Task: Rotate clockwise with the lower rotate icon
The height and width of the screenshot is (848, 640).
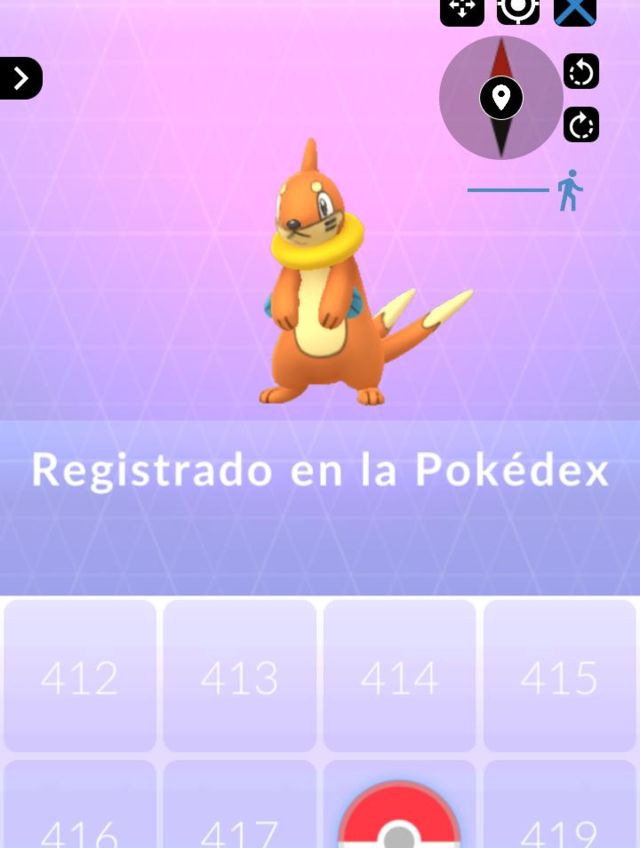Action: coord(581,124)
